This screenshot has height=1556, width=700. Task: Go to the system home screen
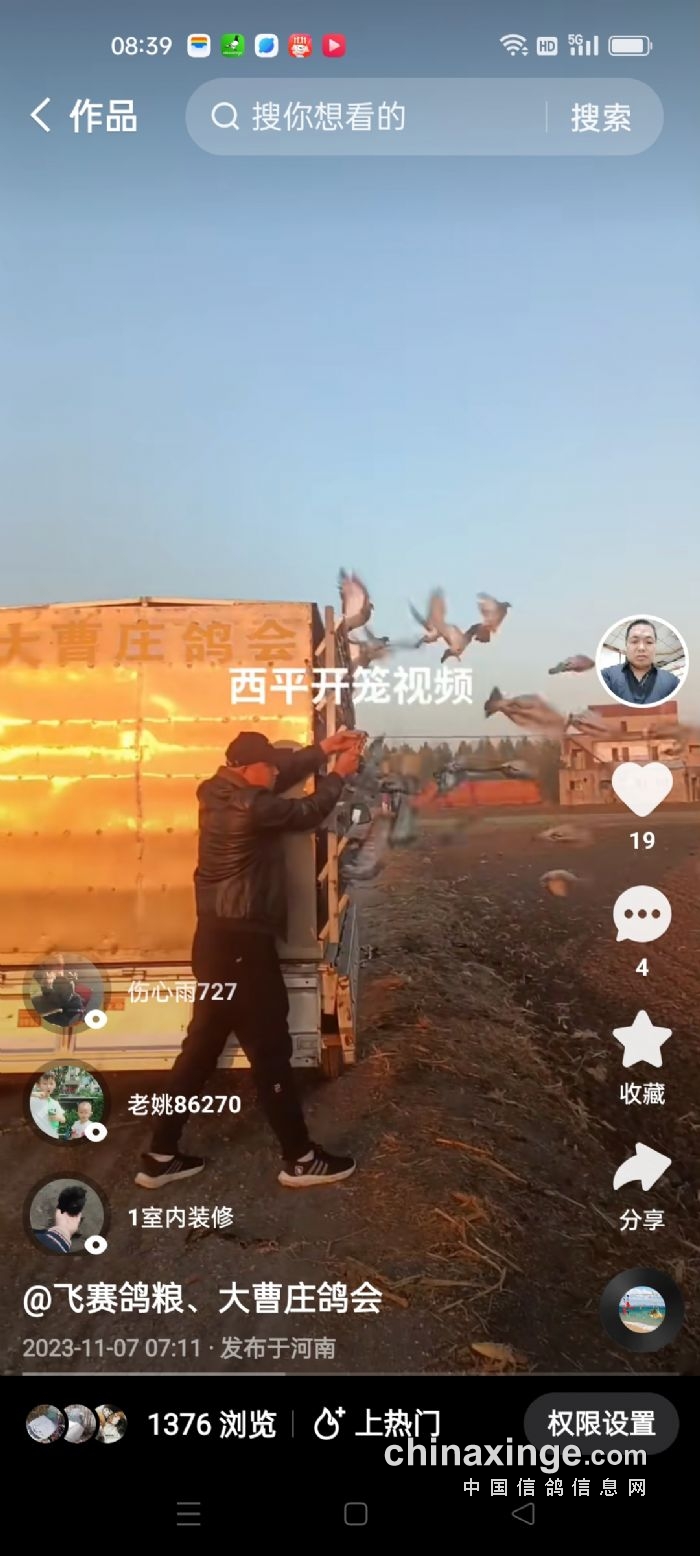(x=355, y=1513)
